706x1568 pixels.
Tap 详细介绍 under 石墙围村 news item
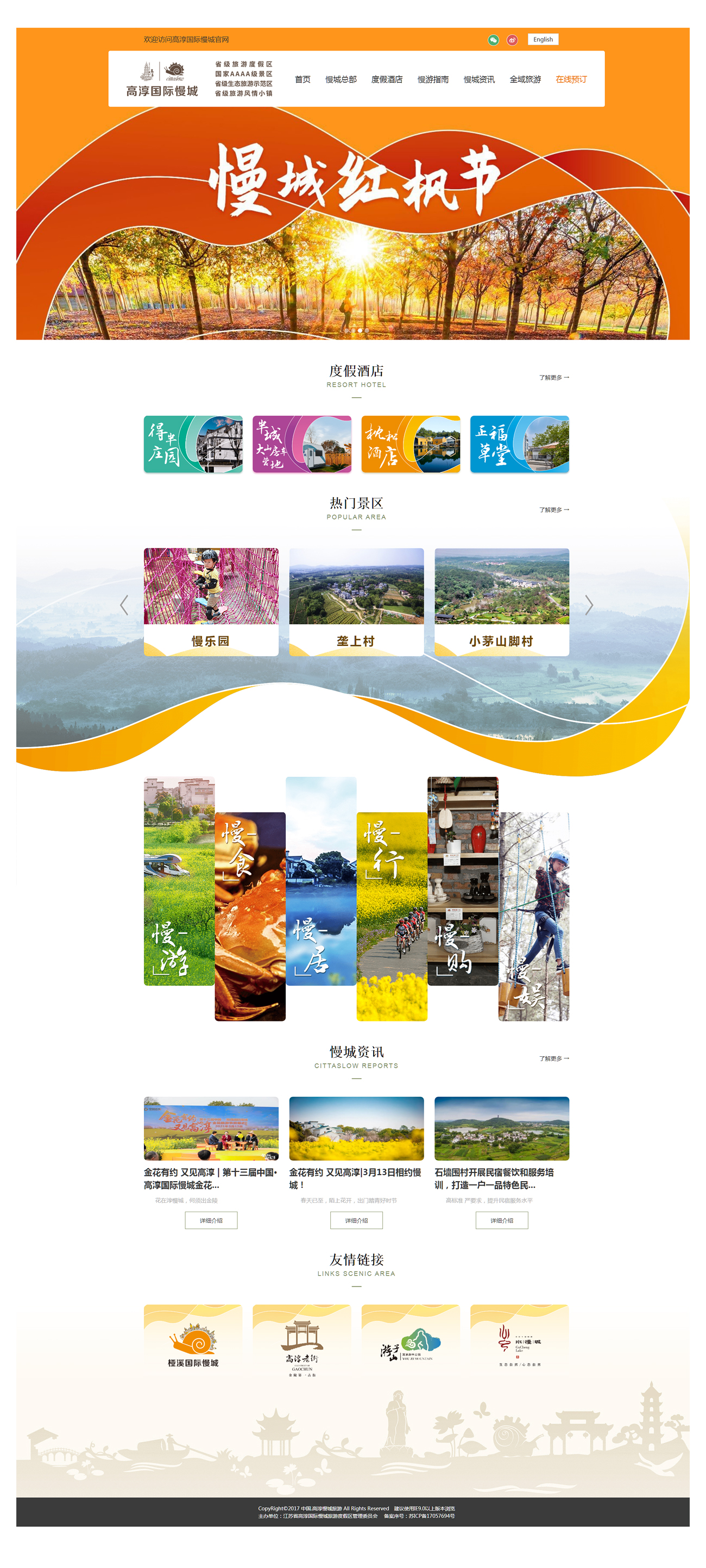pos(501,1220)
